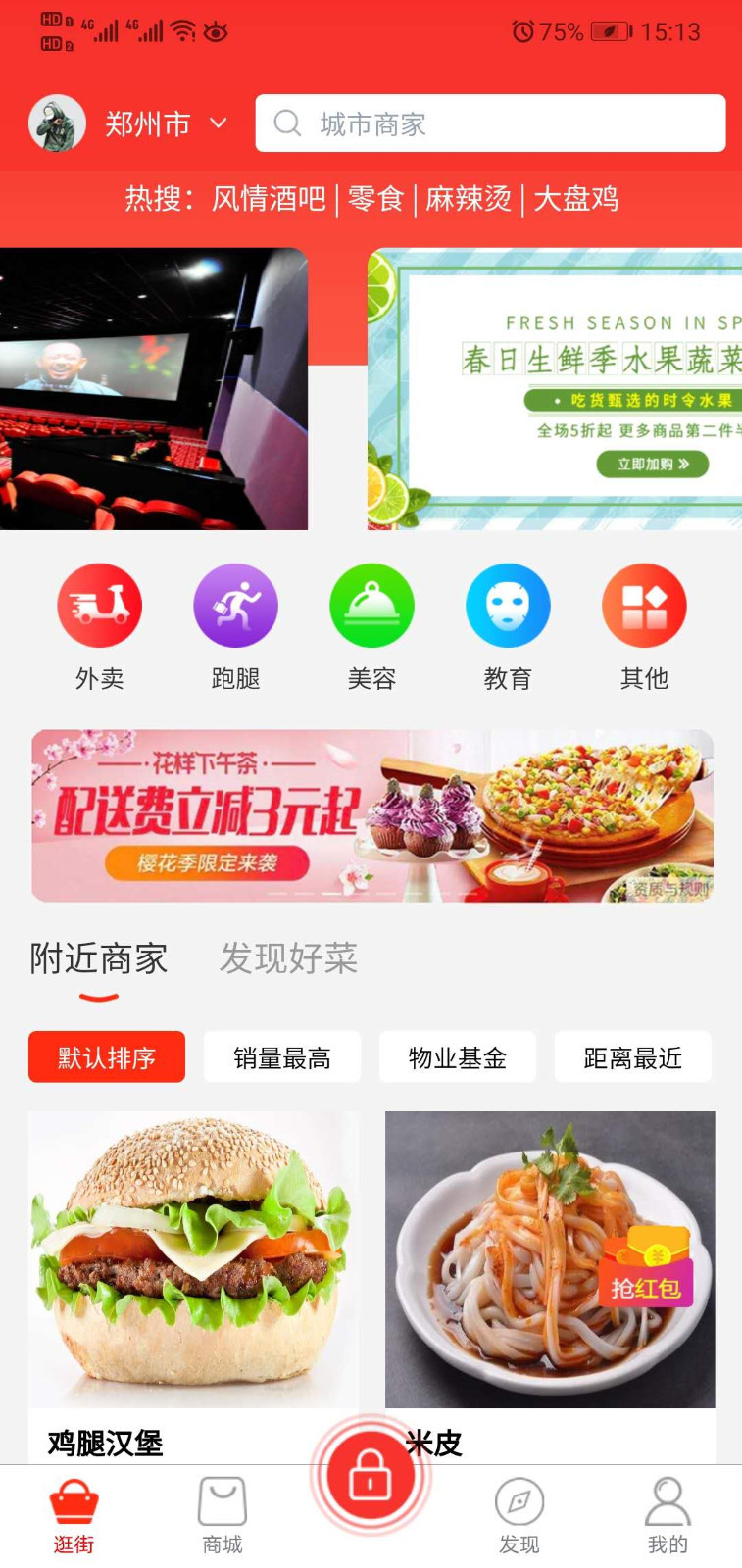
Task: Sort merchants by 销量最高
Action: (x=282, y=1057)
